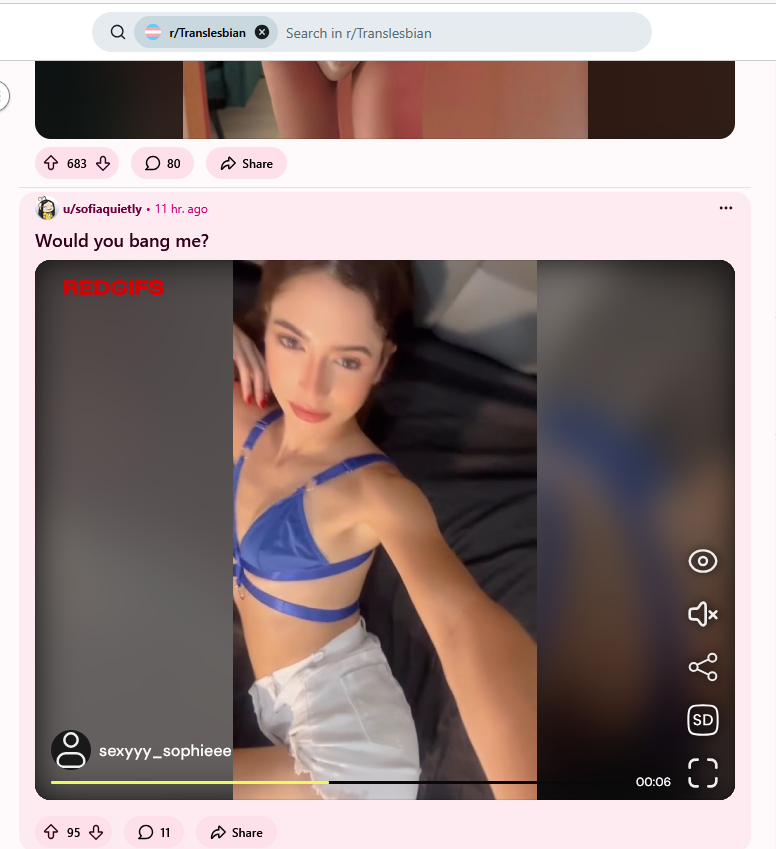Share sofiaquietly's post

[236, 832]
